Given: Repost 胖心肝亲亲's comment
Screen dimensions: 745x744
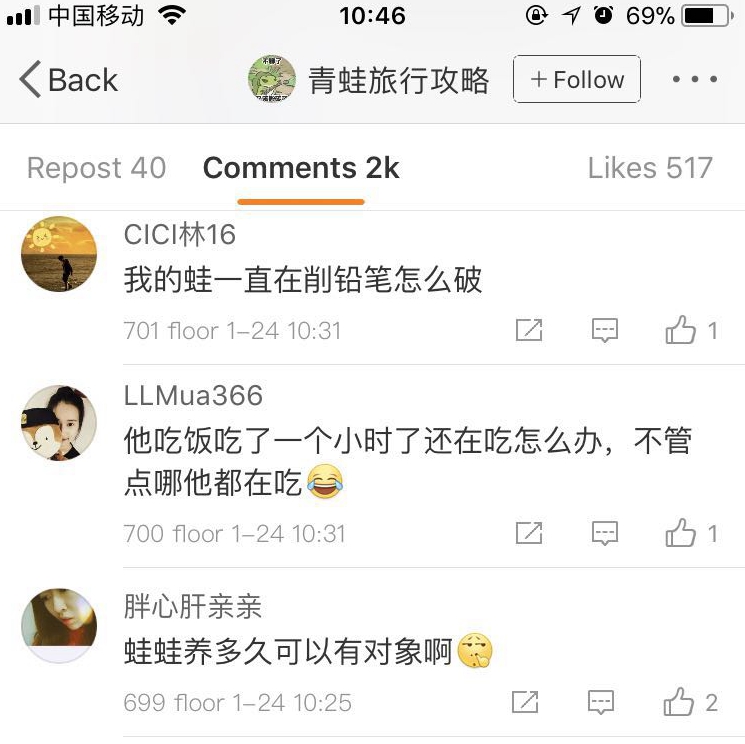Looking at the screenshot, I should [526, 702].
